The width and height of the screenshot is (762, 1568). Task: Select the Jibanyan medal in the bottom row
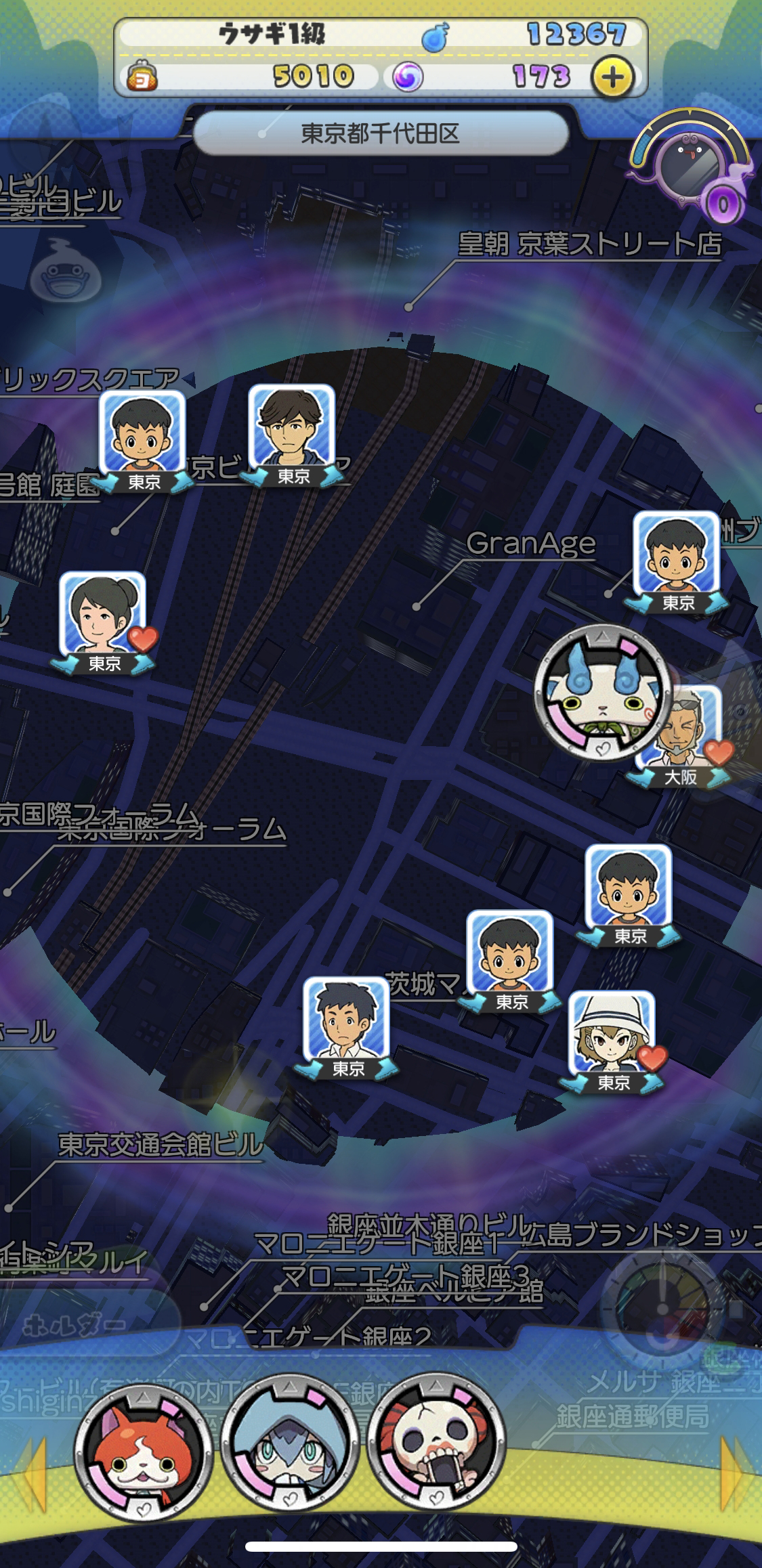click(x=143, y=1442)
